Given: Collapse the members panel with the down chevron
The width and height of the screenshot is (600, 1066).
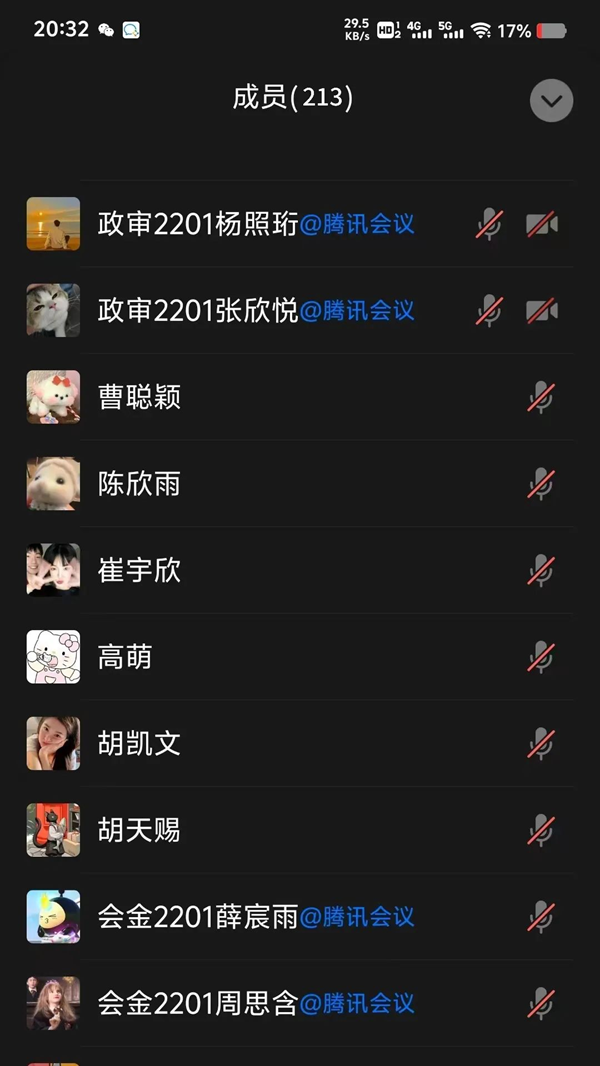Looking at the screenshot, I should click(x=551, y=100).
